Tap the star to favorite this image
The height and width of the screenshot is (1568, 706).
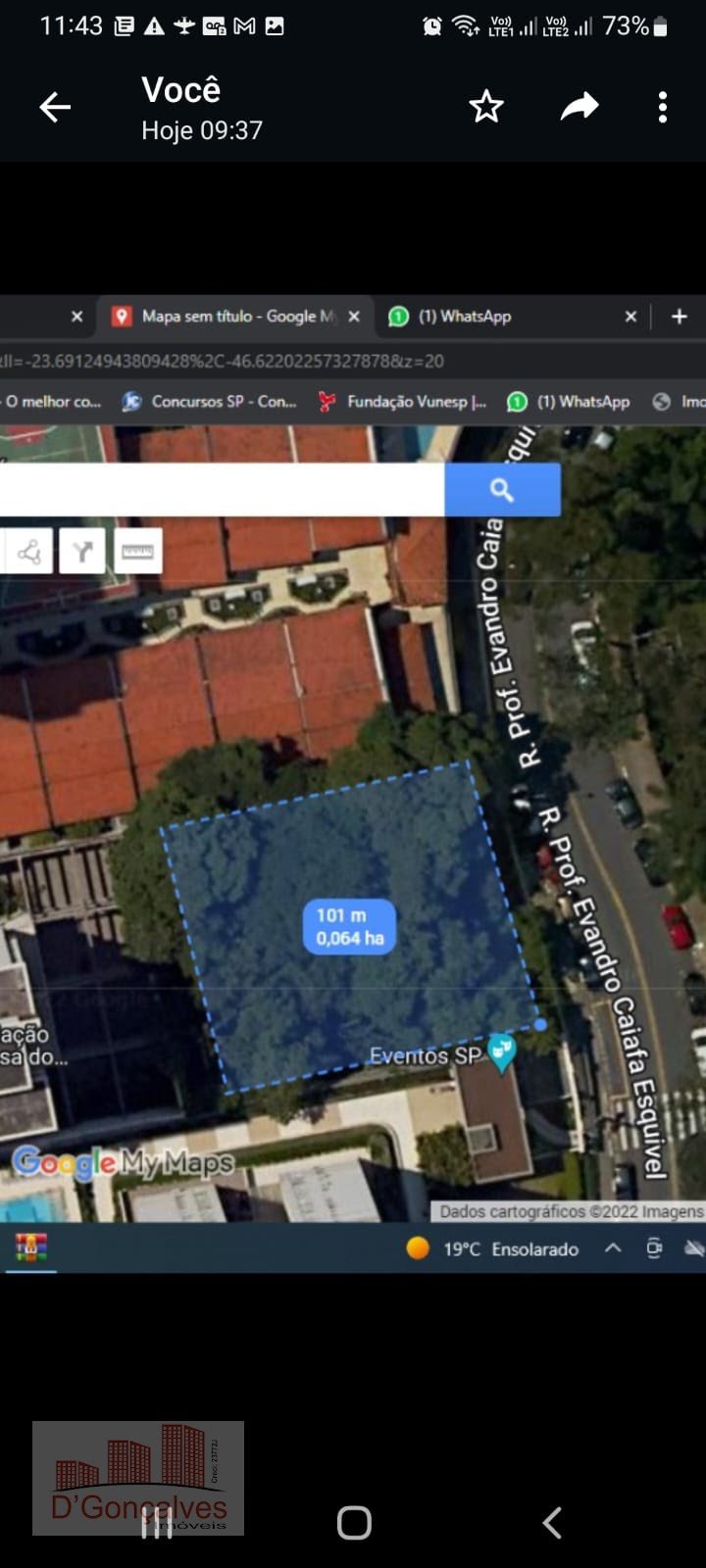[x=485, y=106]
